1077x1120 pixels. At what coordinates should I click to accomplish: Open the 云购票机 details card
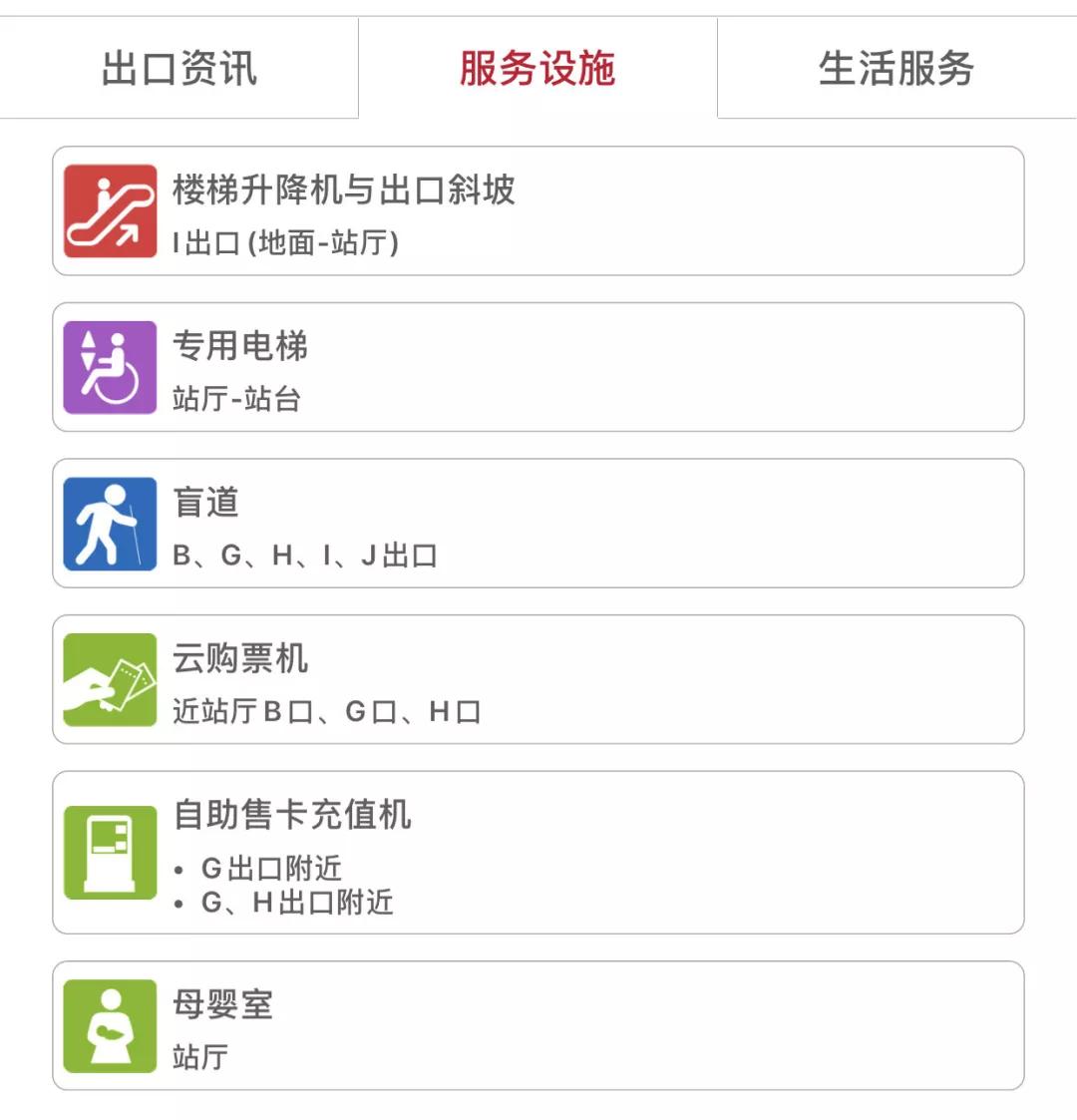point(538,679)
